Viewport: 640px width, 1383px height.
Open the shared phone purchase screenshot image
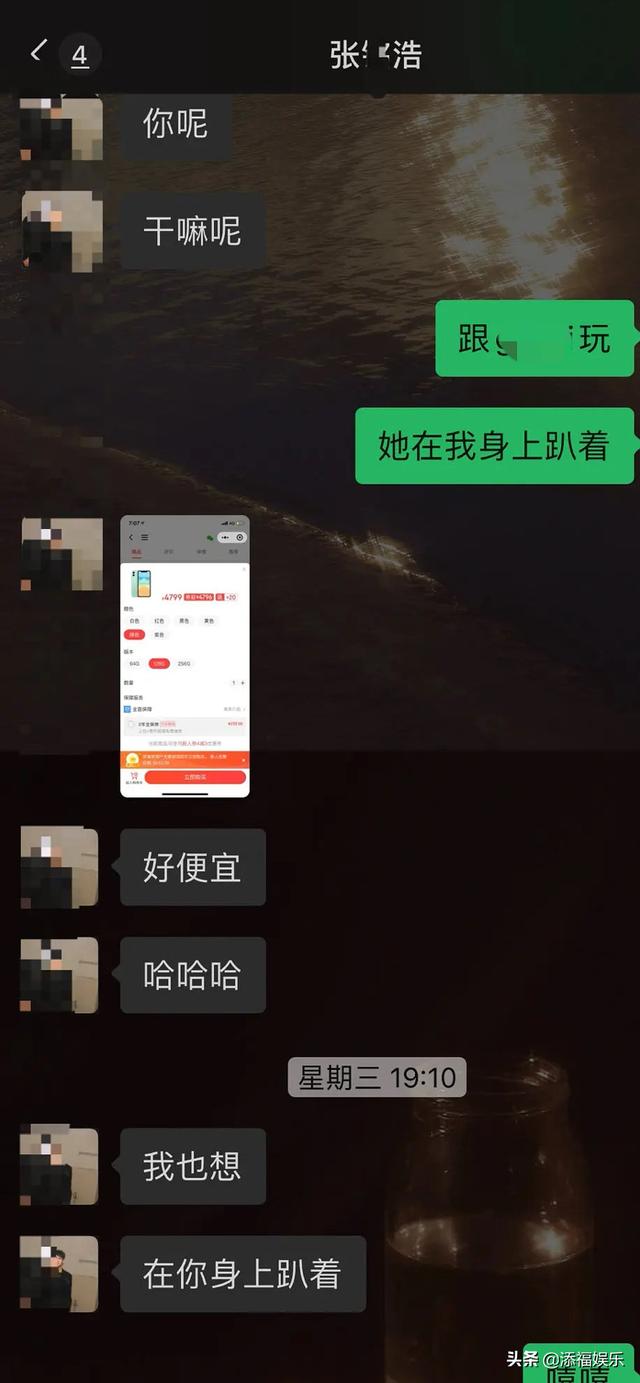[x=185, y=656]
